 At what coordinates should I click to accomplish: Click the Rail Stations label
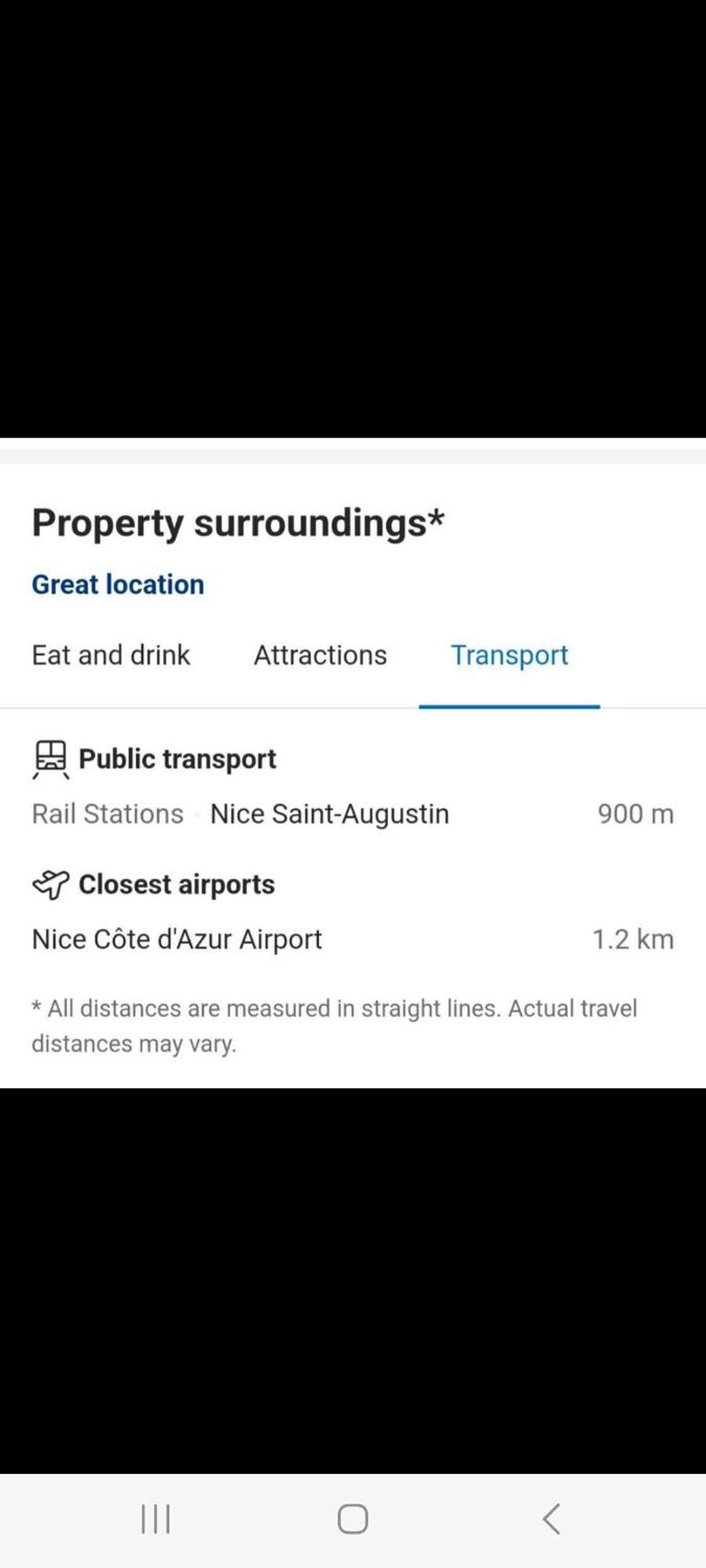107,813
